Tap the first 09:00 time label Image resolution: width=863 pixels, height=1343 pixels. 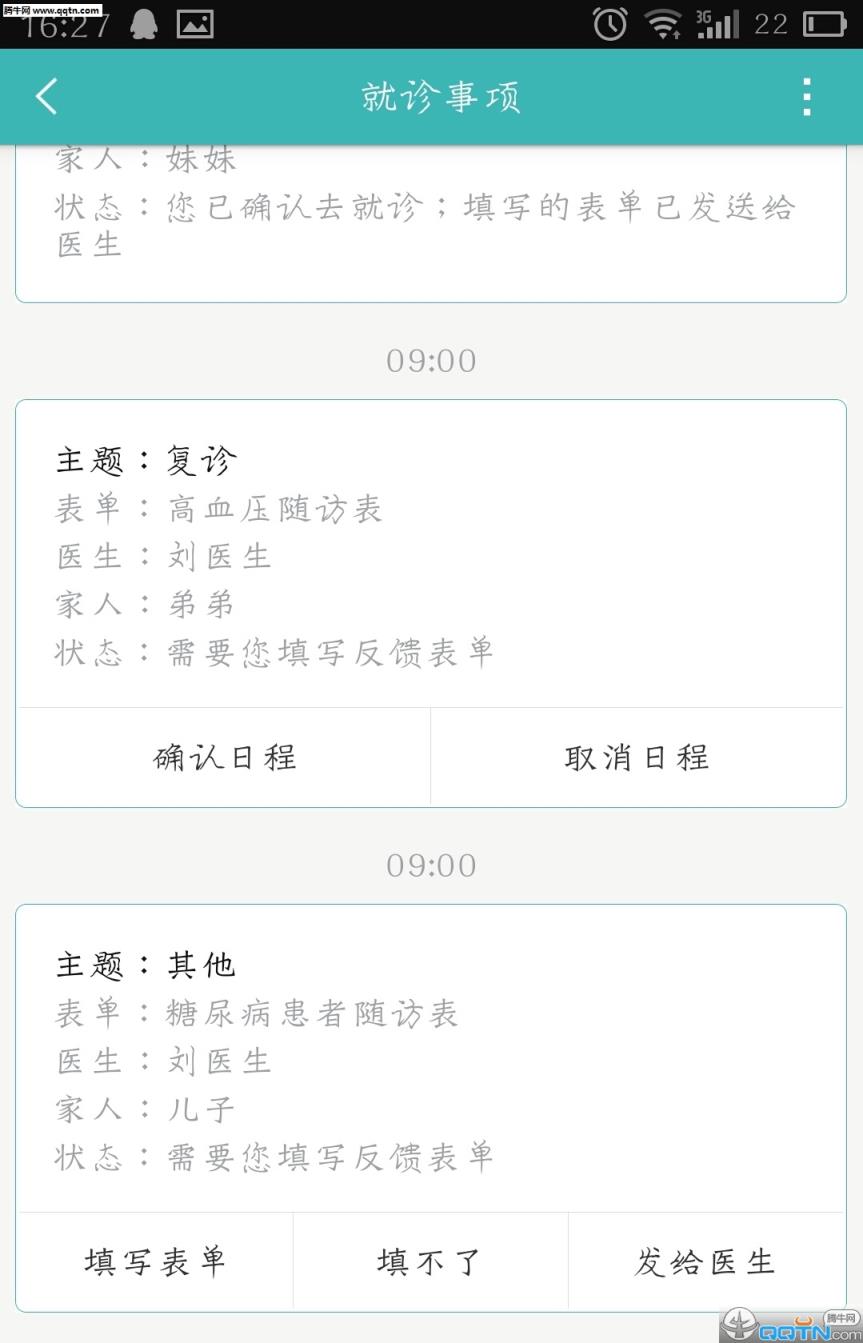click(x=430, y=361)
